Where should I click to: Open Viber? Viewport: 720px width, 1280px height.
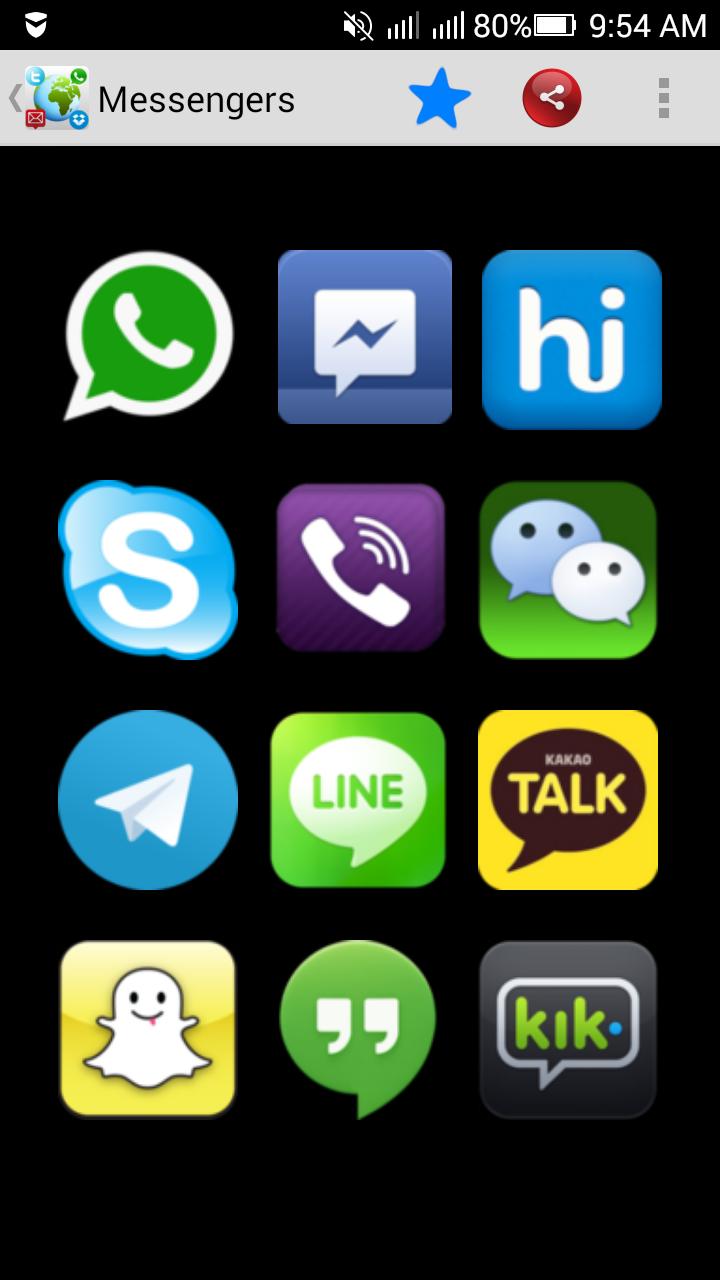pyautogui.click(x=361, y=567)
